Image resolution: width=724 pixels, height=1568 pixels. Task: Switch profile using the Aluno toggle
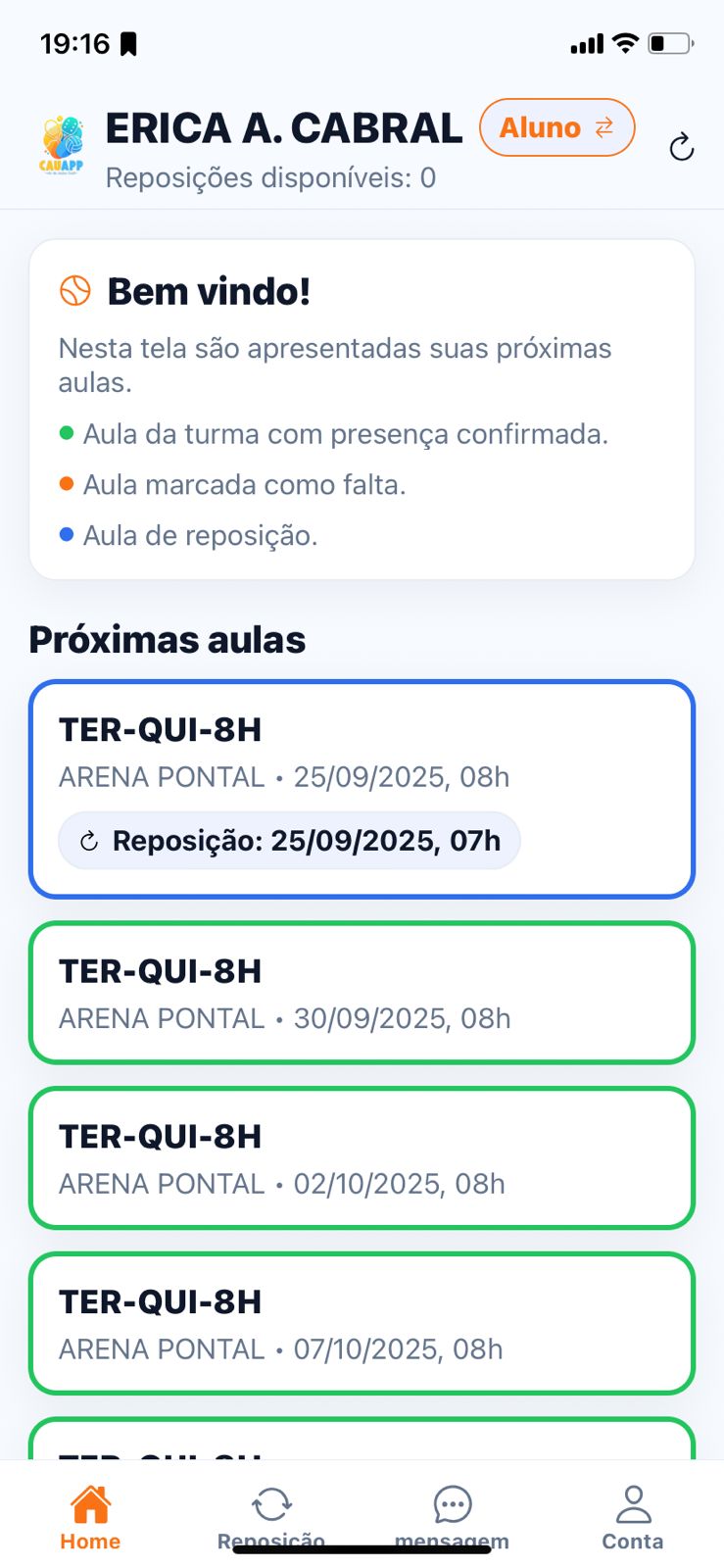556,127
